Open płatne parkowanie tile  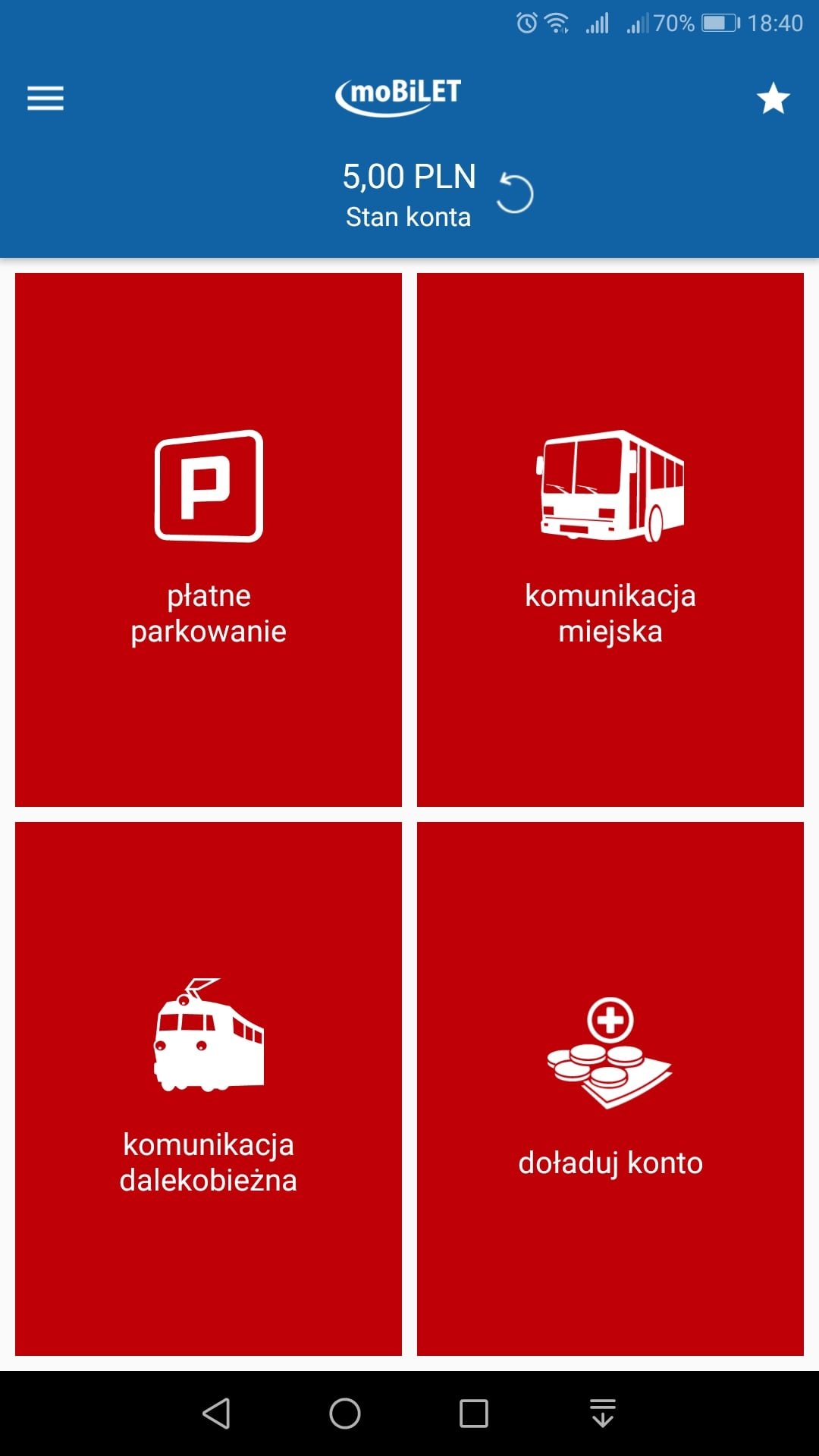(209, 540)
